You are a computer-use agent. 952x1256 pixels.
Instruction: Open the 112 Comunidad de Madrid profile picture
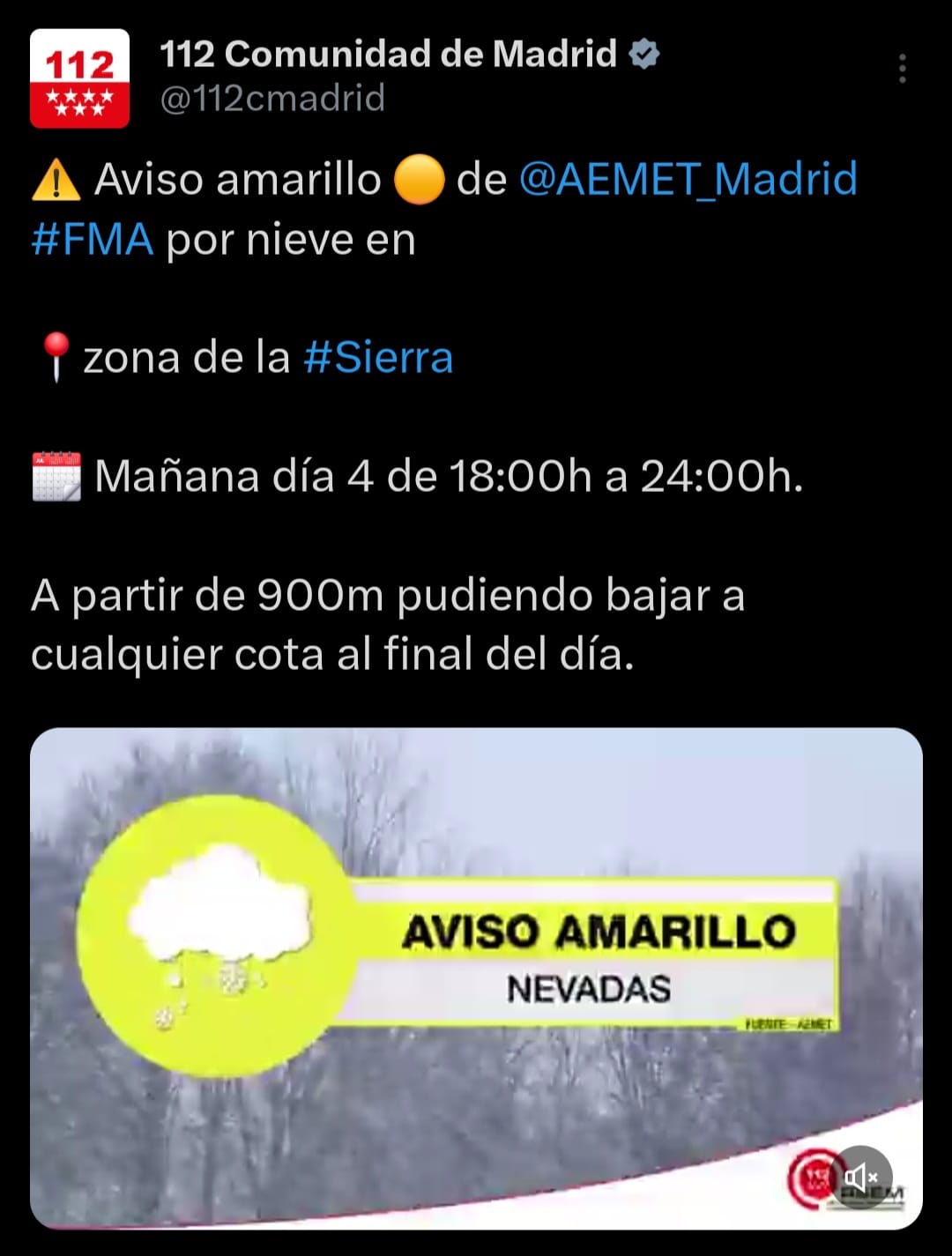point(79,78)
